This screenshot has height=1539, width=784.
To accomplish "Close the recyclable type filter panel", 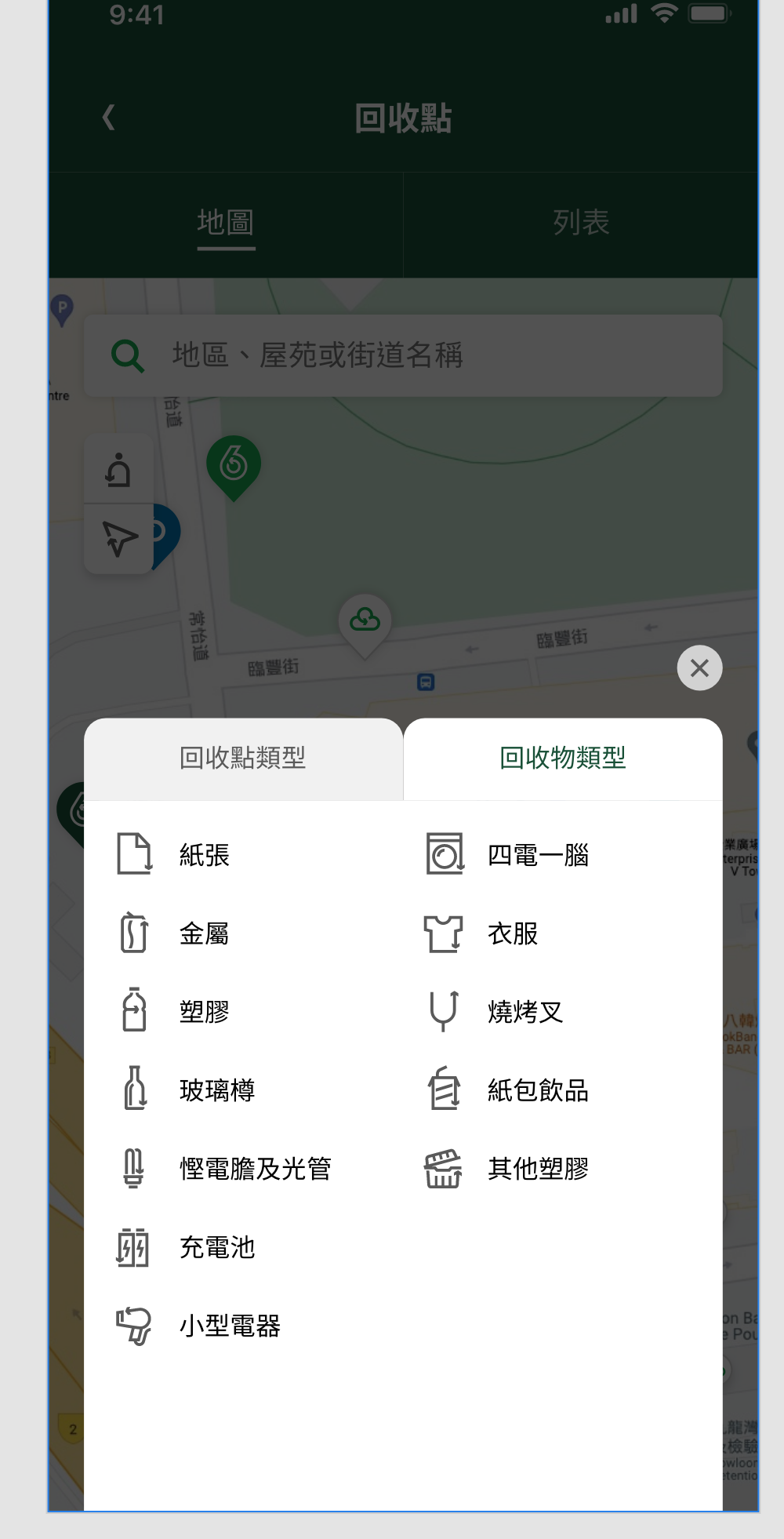I will click(699, 668).
